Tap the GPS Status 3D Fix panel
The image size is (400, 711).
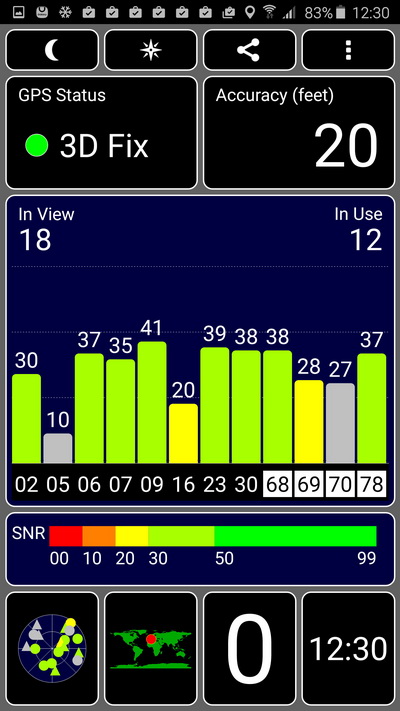click(x=102, y=132)
